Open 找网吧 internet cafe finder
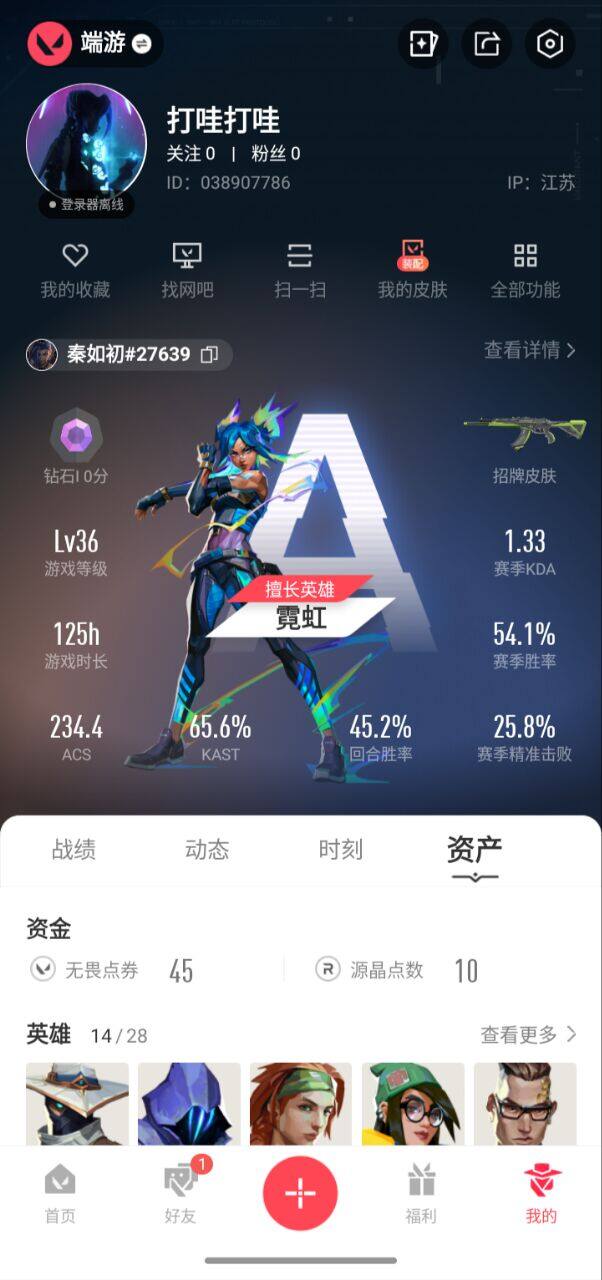Screen dimensions: 602x1280 pyautogui.click(x=187, y=270)
